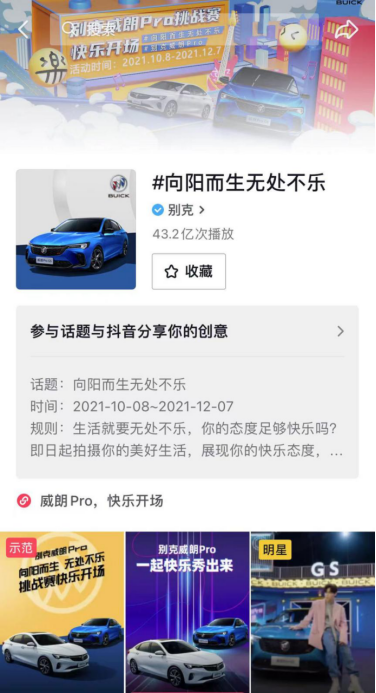
Task: Tap the 收藏 button to favorite topic
Action: 189,271
